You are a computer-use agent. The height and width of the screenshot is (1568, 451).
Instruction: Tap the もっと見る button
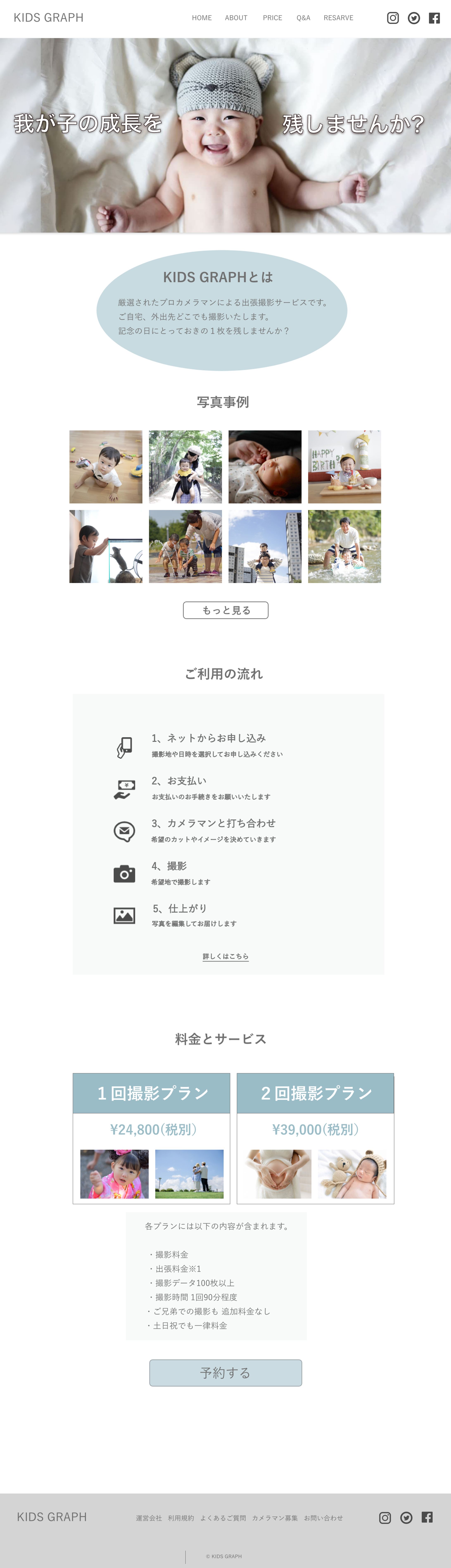(x=225, y=610)
